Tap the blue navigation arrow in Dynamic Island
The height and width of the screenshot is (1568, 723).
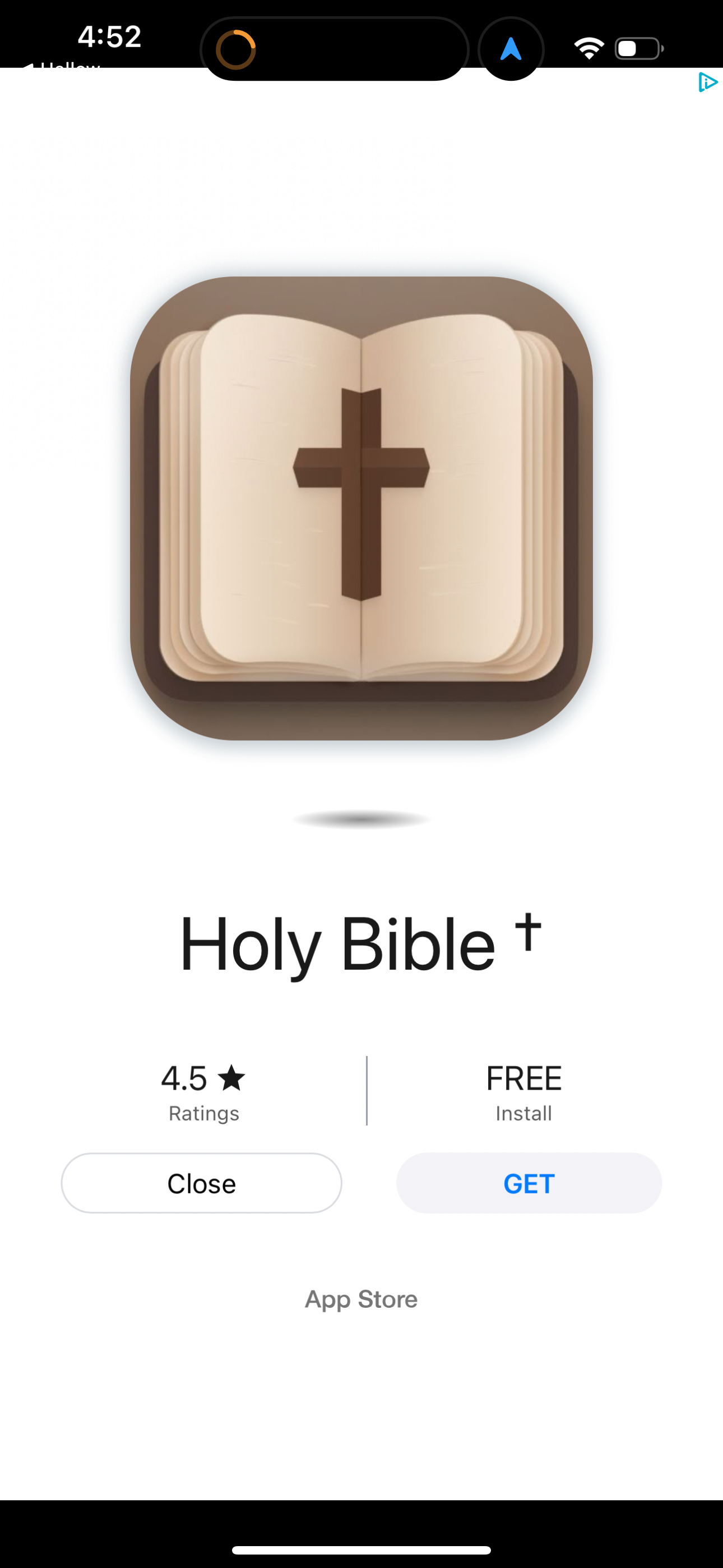point(512,49)
